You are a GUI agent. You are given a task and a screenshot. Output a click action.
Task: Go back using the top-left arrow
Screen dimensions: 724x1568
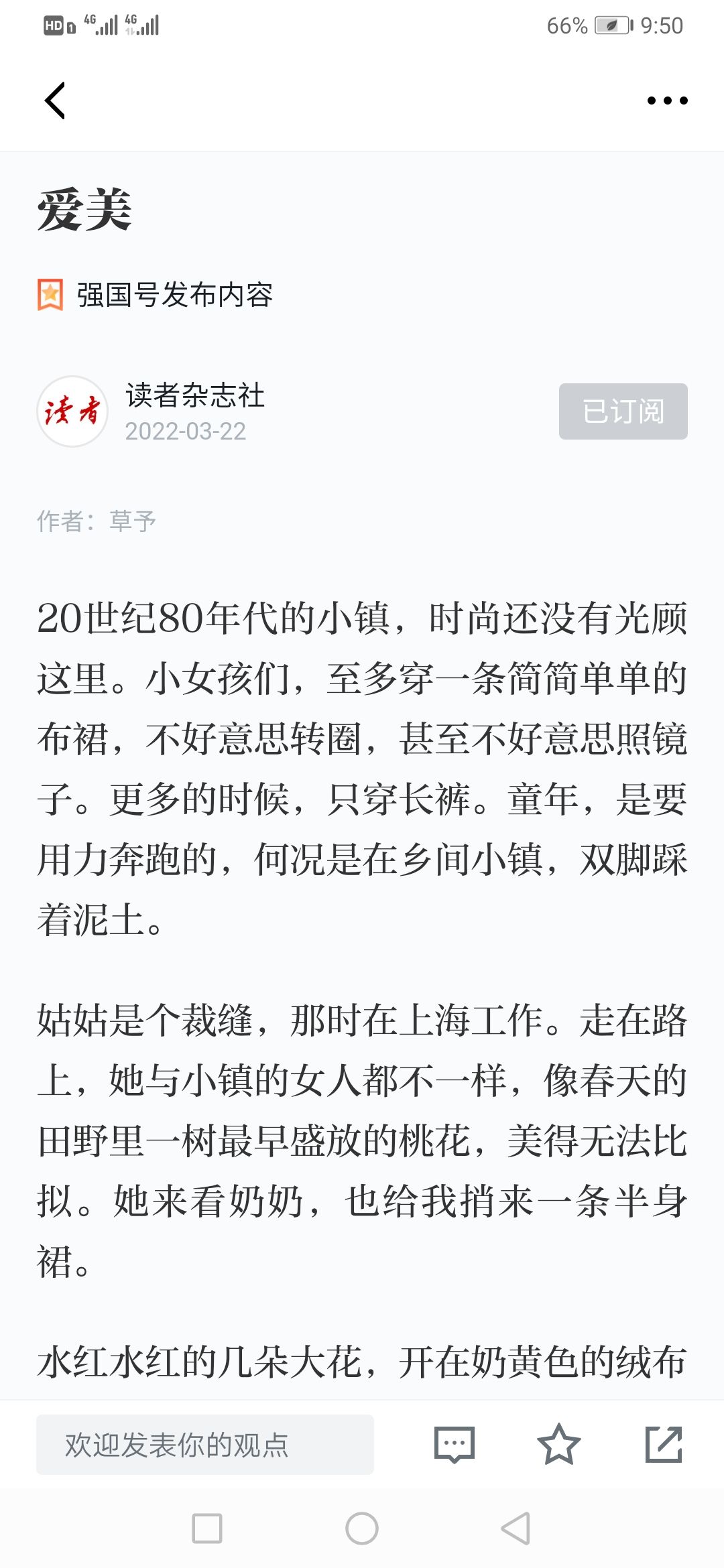tap(55, 101)
